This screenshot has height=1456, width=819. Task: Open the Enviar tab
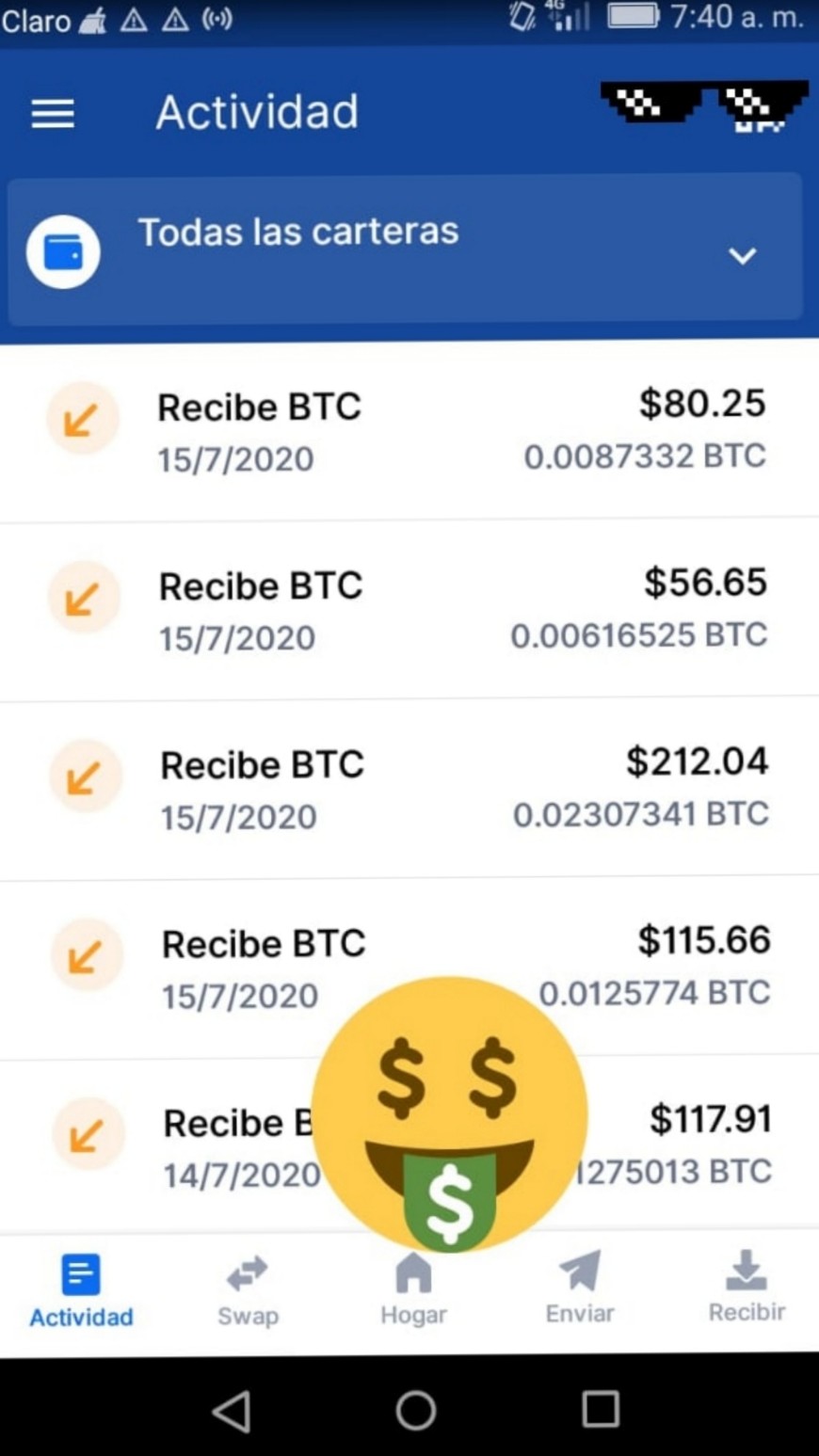(x=580, y=1289)
